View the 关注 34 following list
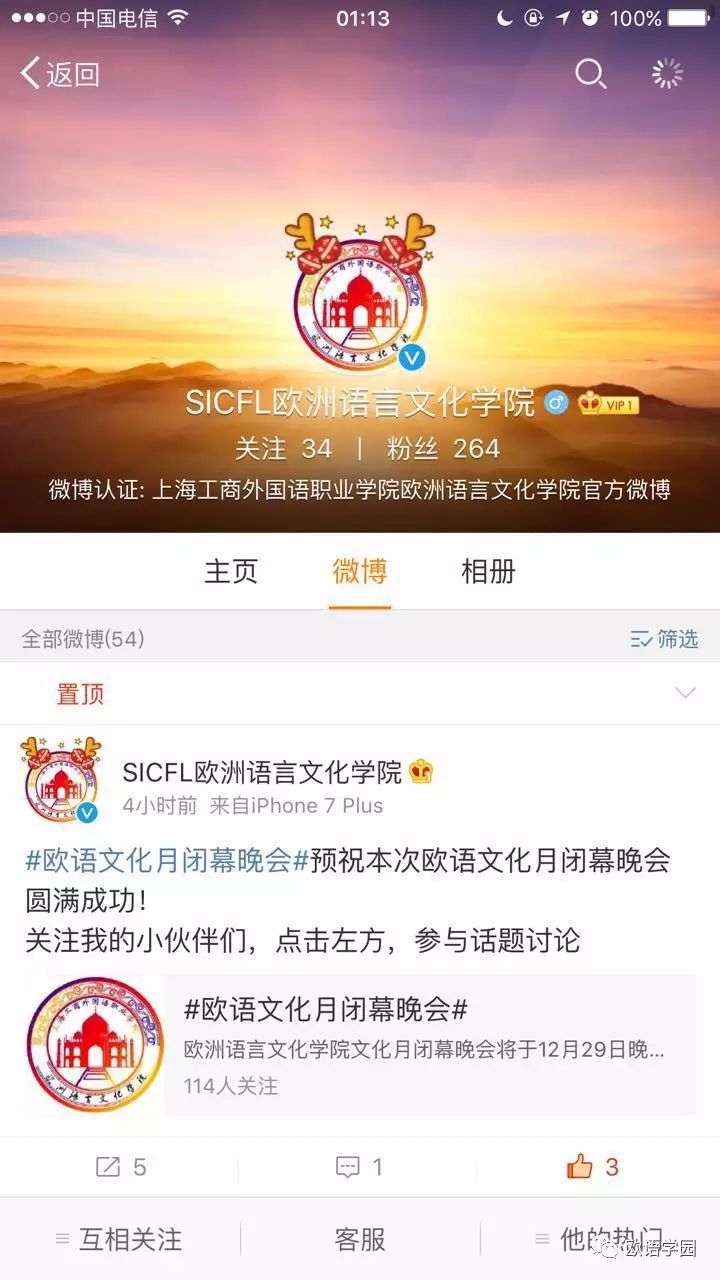This screenshot has height=1280, width=720. [x=283, y=448]
